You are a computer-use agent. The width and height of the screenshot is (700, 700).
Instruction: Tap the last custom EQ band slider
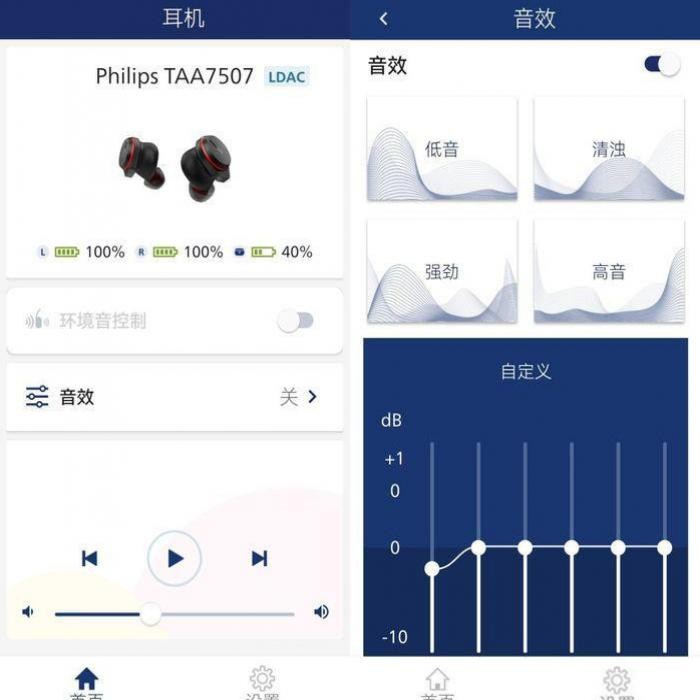[x=664, y=547]
